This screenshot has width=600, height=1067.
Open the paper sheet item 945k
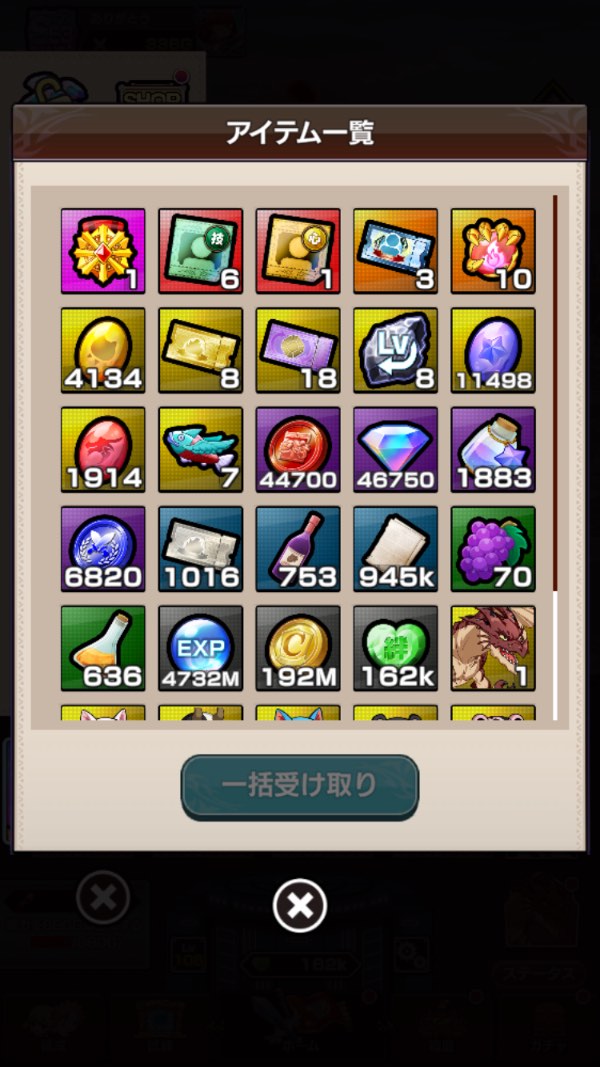tap(395, 548)
